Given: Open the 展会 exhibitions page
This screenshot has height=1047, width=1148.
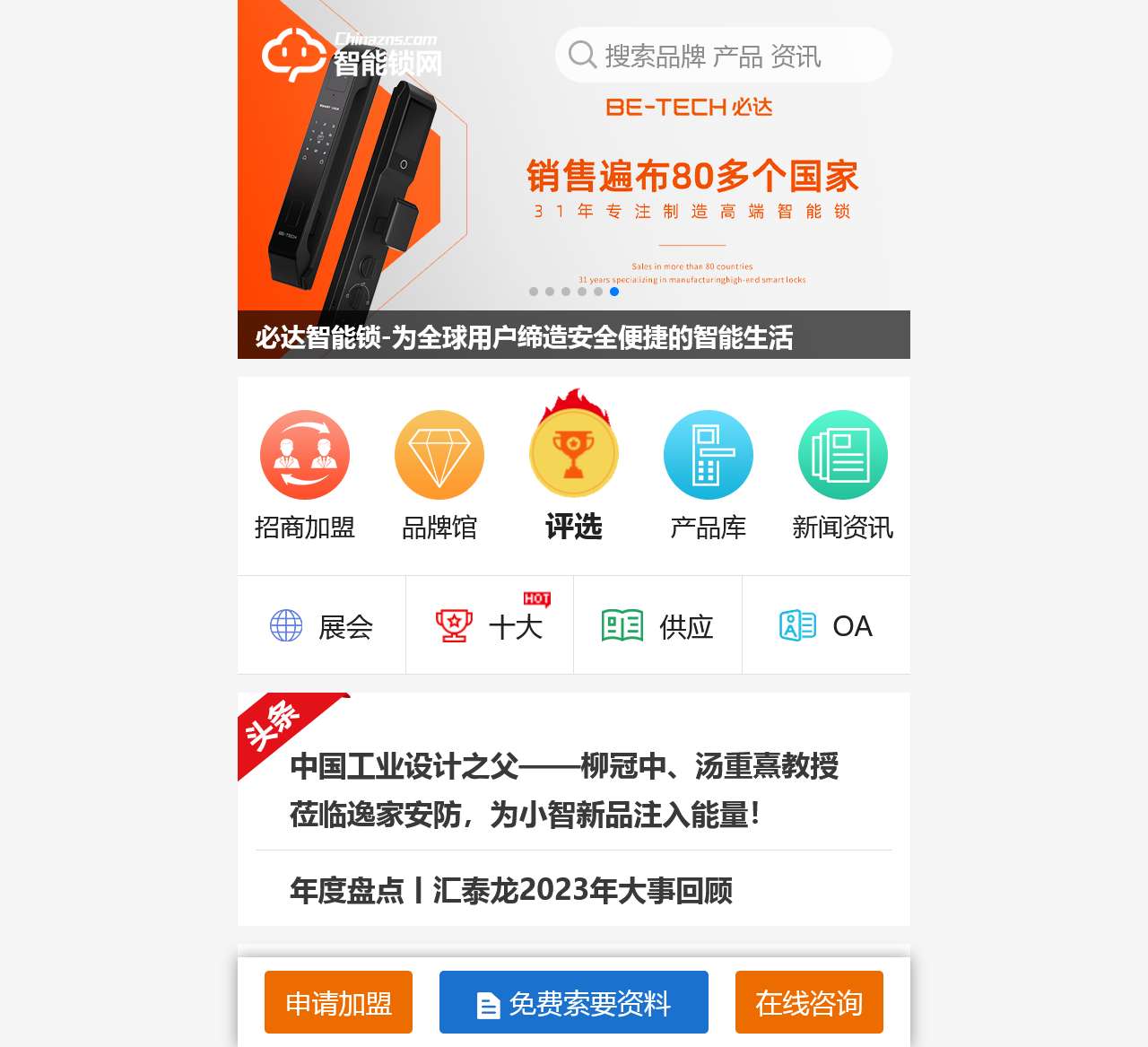Looking at the screenshot, I should pos(322,625).
